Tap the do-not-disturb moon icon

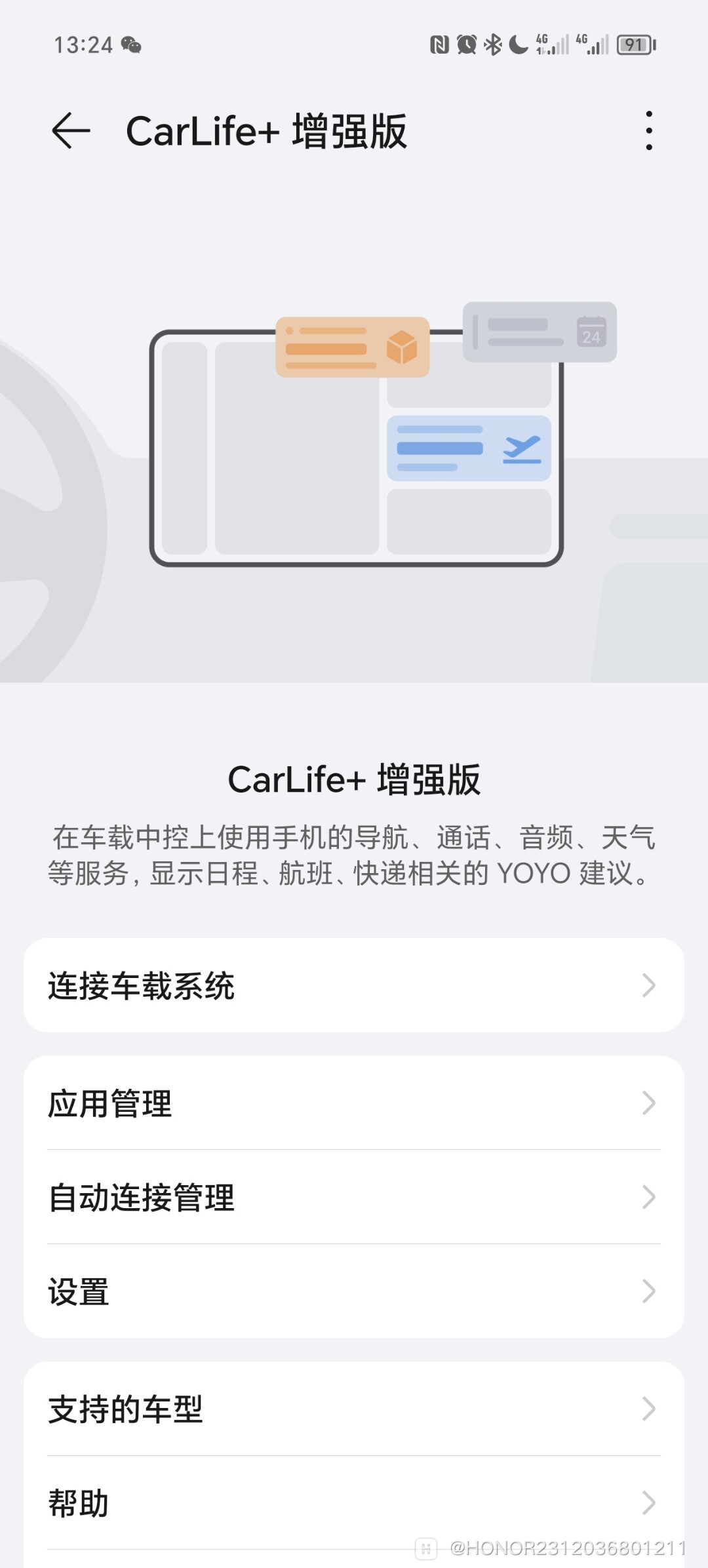(x=518, y=44)
